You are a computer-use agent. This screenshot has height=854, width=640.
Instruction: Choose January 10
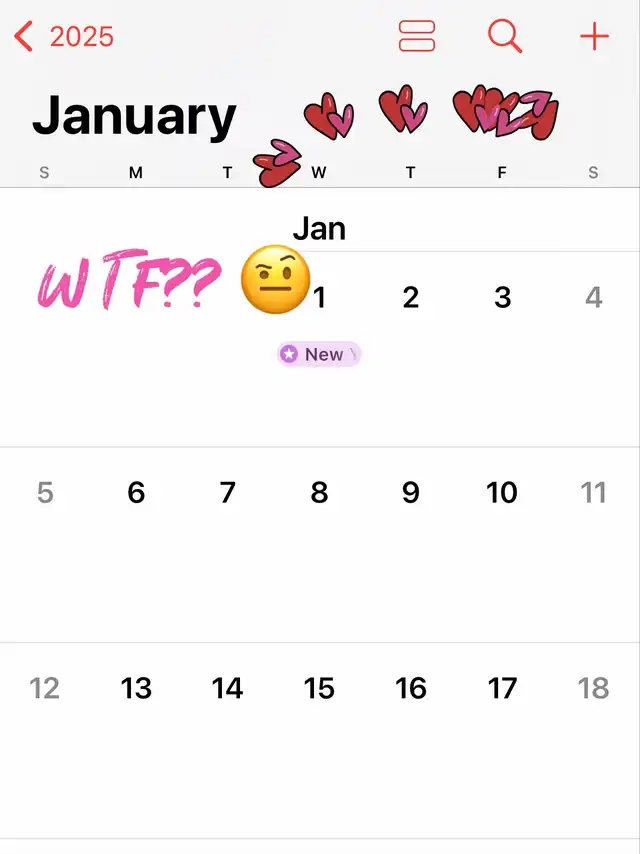[502, 492]
